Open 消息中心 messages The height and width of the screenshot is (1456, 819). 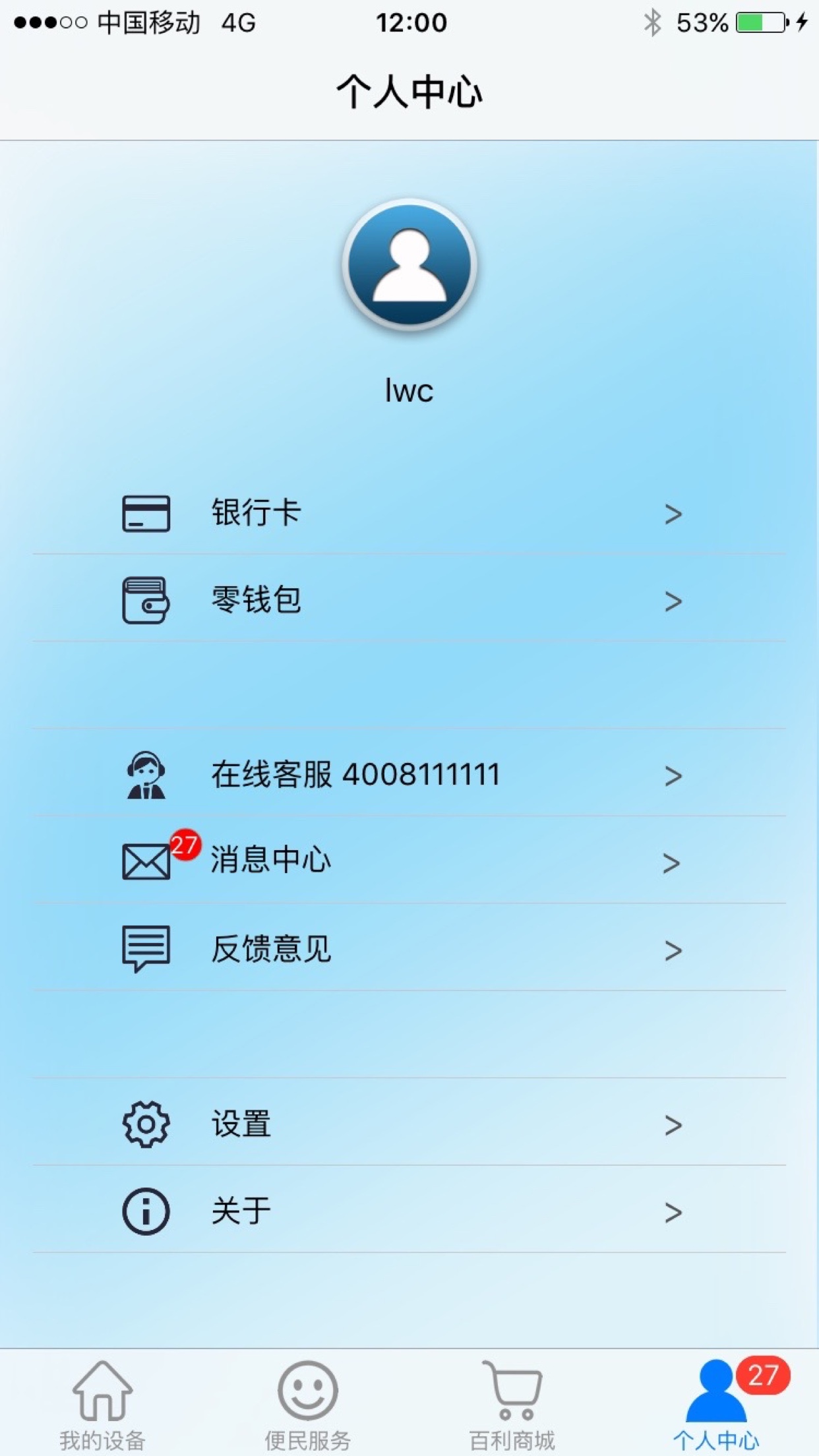tap(409, 861)
